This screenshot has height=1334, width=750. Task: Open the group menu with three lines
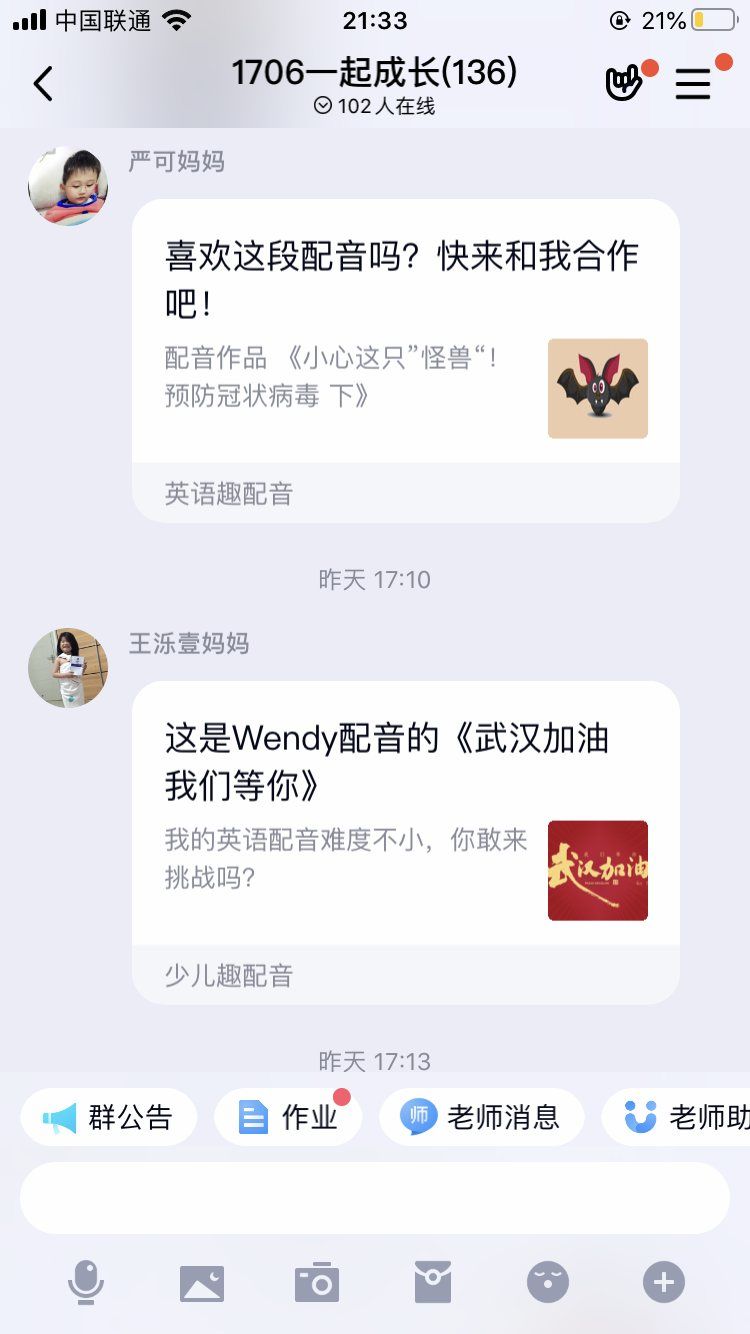[x=693, y=84]
